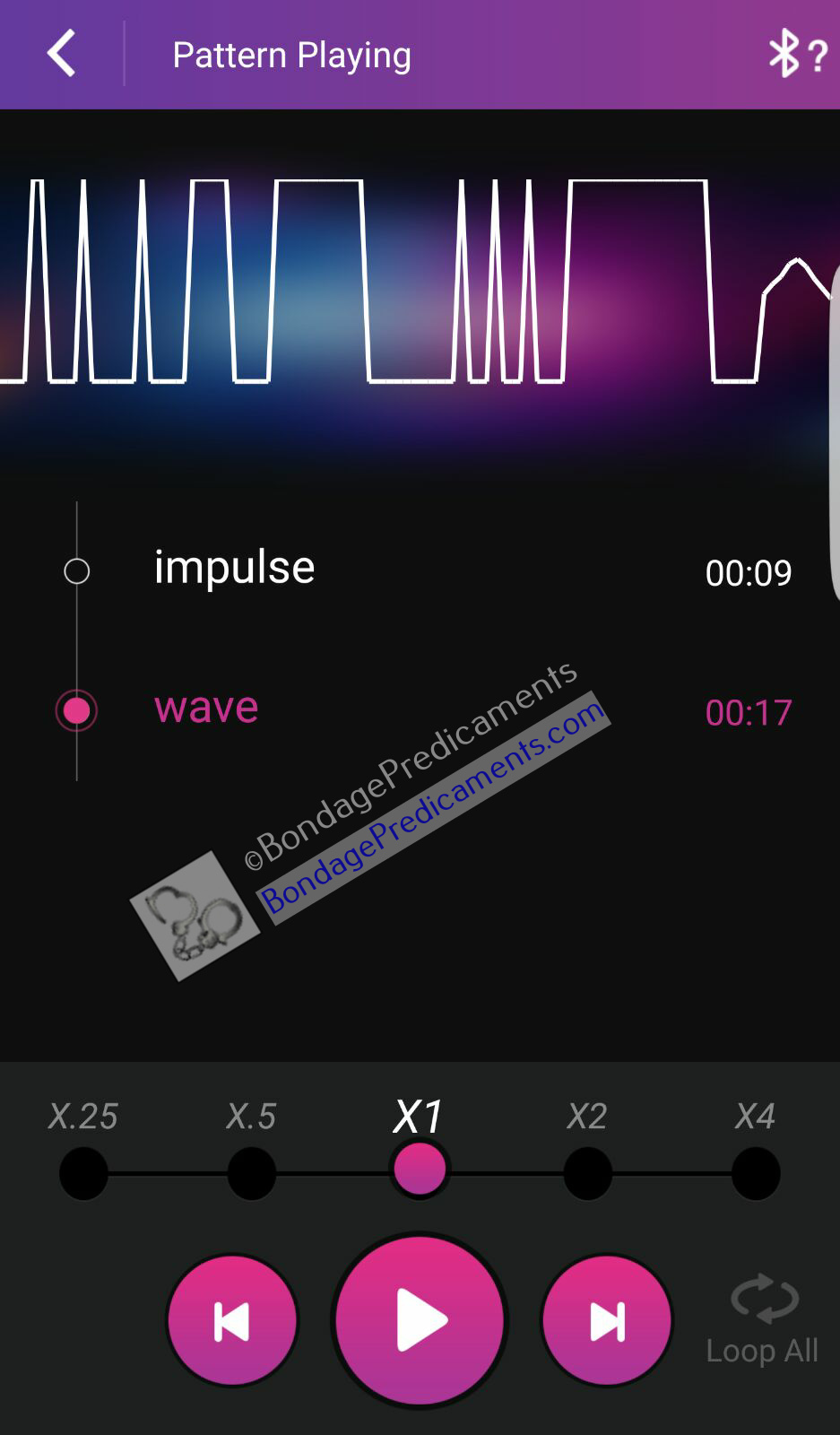Select the wave pattern

click(206, 709)
